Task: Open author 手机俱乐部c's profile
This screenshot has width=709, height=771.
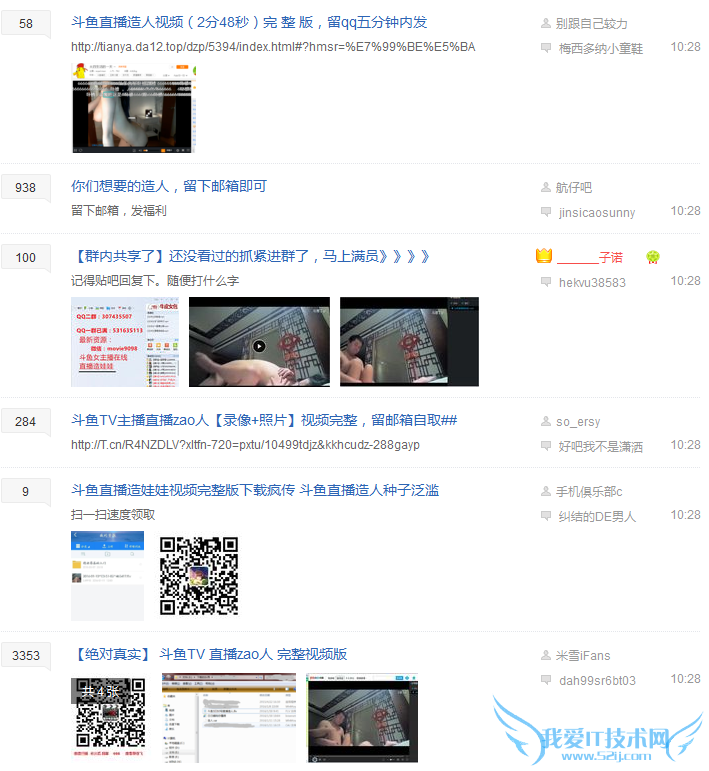Action: point(589,491)
